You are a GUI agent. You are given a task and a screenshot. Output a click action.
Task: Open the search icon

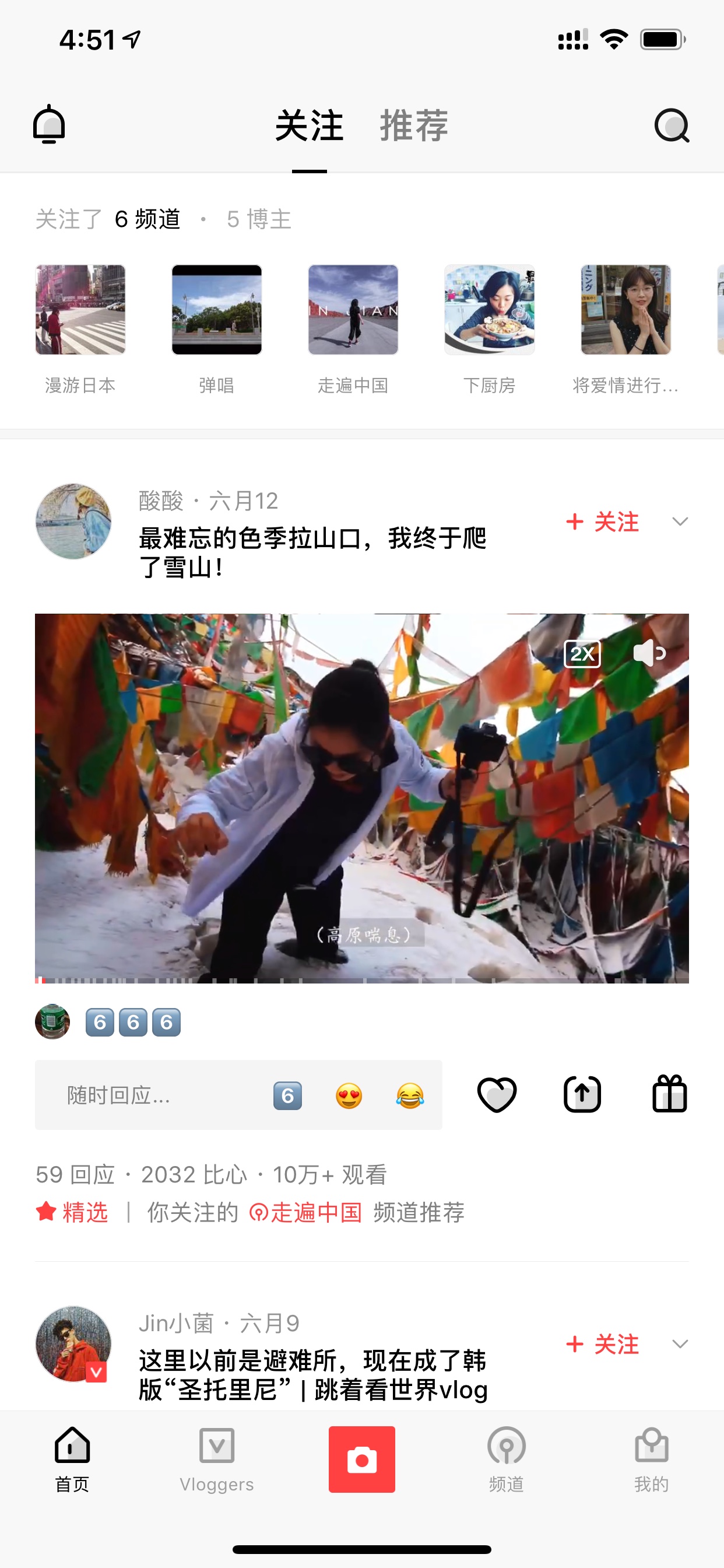point(672,125)
